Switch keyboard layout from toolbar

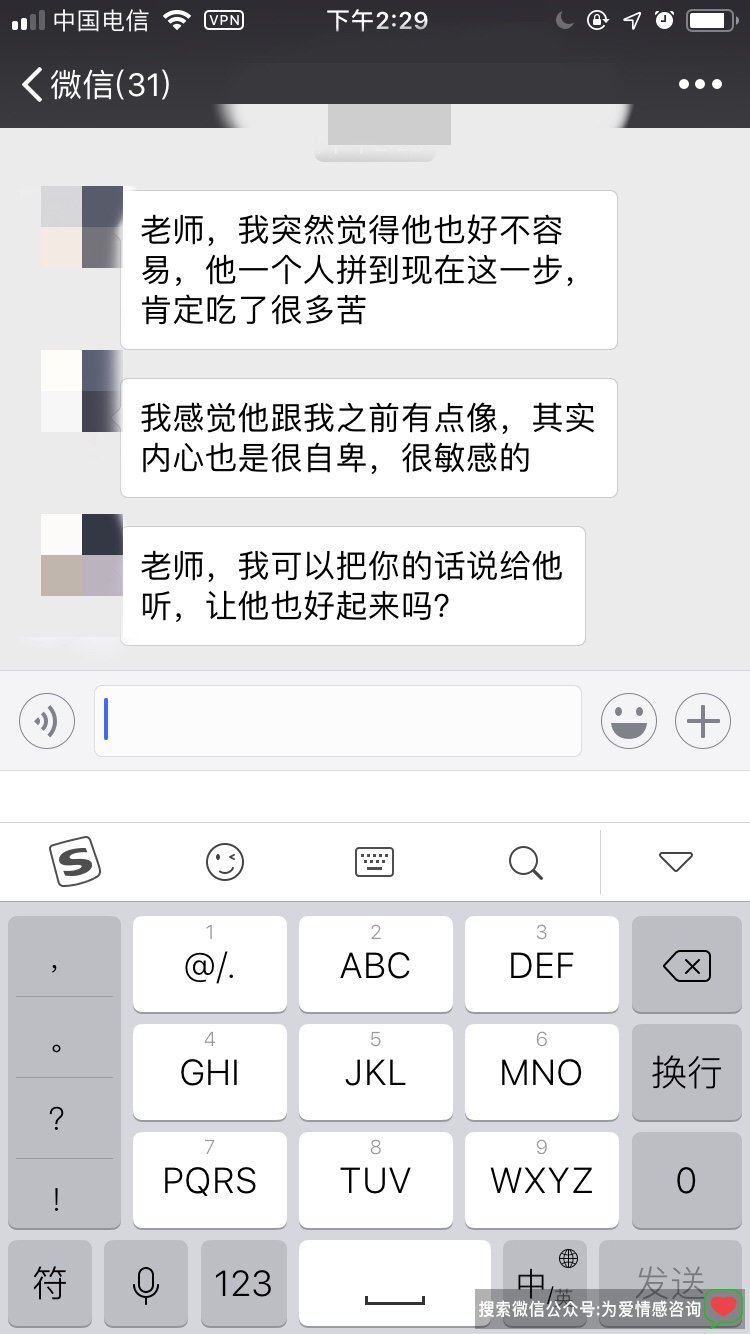(375, 861)
